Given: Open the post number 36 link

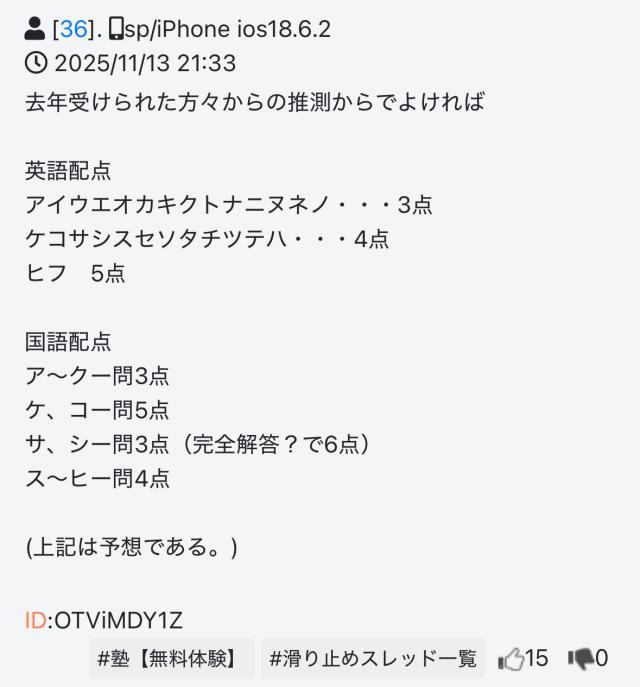Looking at the screenshot, I should click(x=73, y=29).
